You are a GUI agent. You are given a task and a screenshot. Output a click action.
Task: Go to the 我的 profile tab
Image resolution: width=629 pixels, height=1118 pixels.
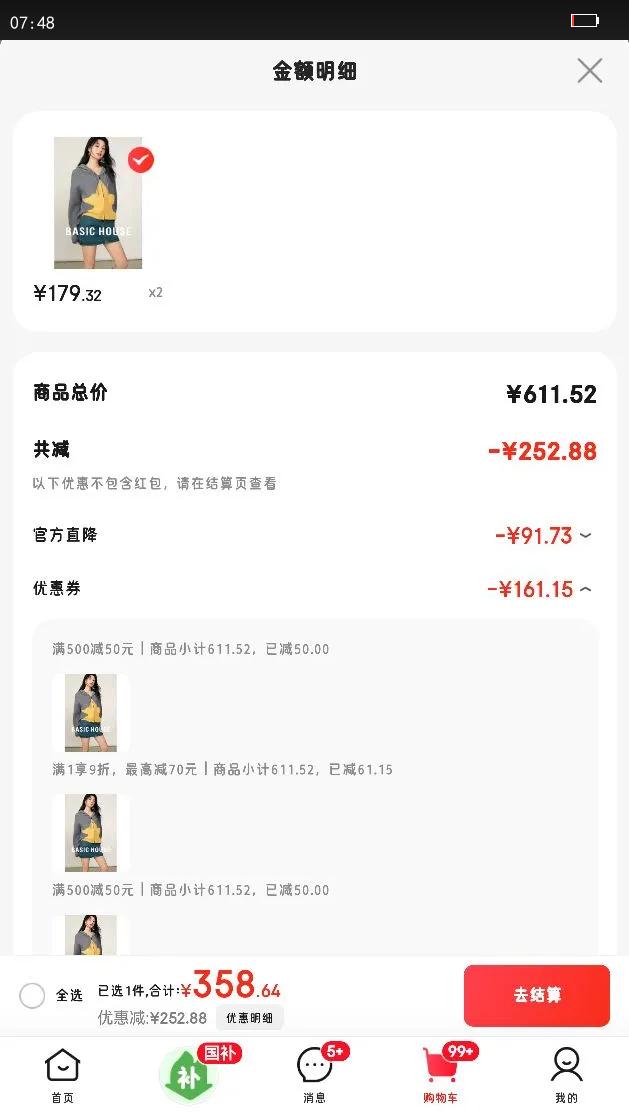(566, 1074)
